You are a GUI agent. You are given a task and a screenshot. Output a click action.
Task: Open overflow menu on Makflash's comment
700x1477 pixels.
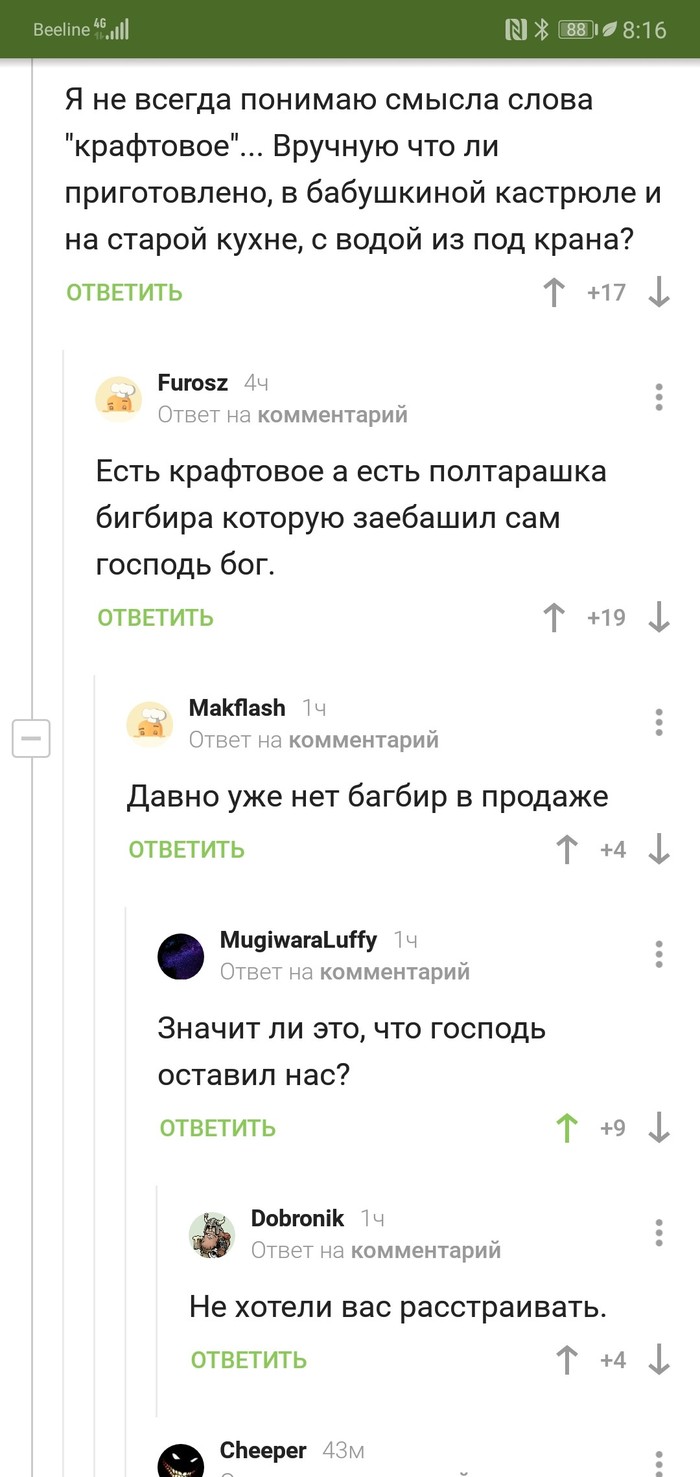[x=658, y=722]
